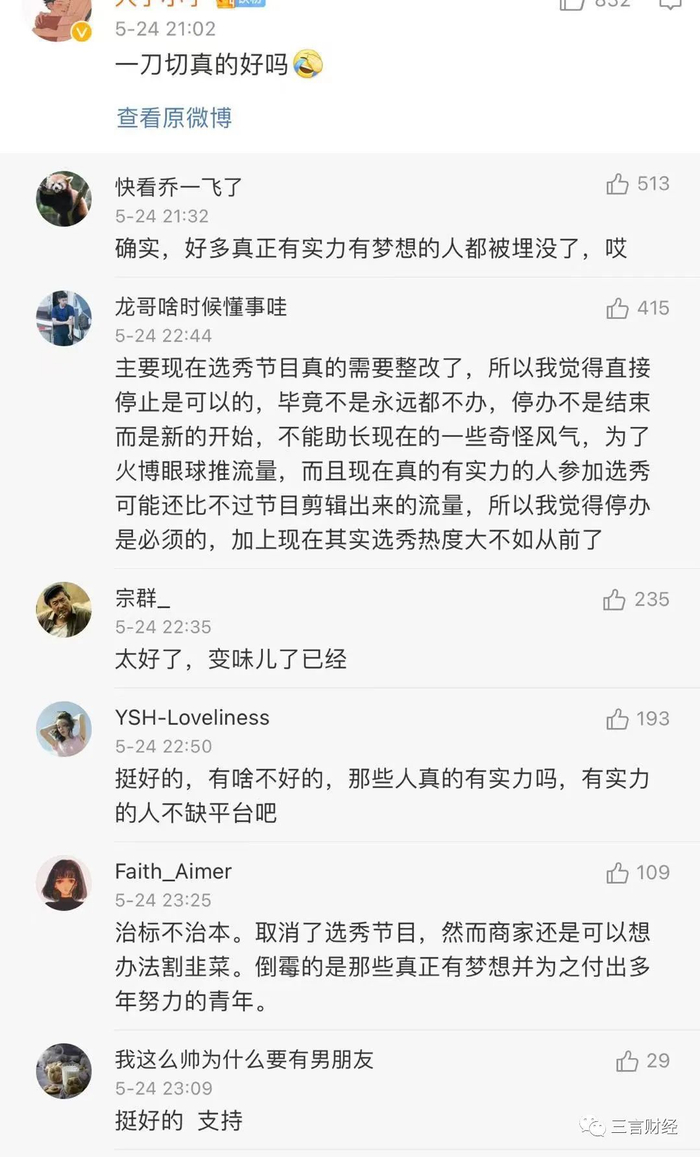This screenshot has width=700, height=1157.
Task: Open 龙哥啥时候懂事哇's profile avatar
Action: 64,319
